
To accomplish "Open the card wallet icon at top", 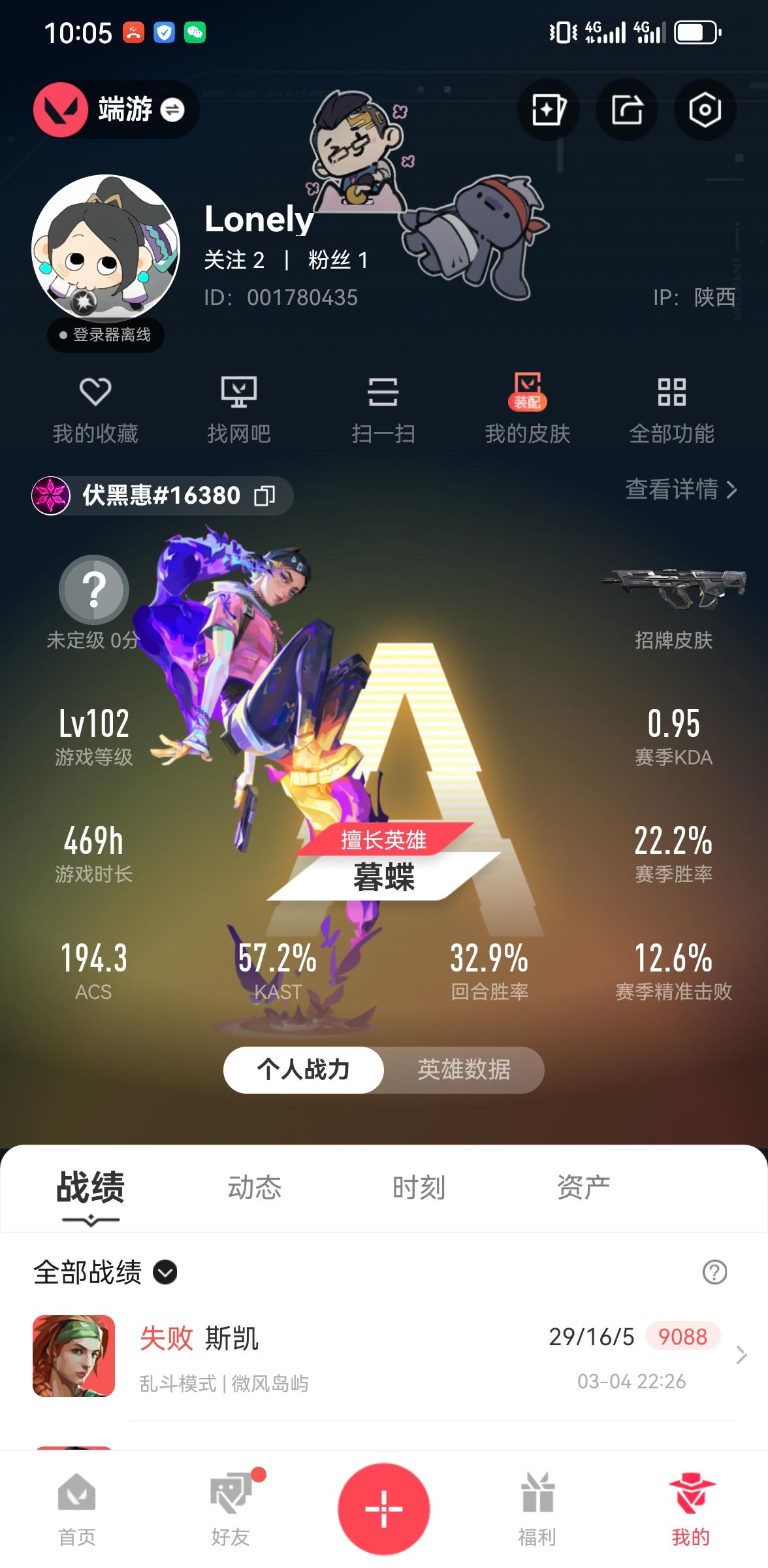I will (548, 110).
